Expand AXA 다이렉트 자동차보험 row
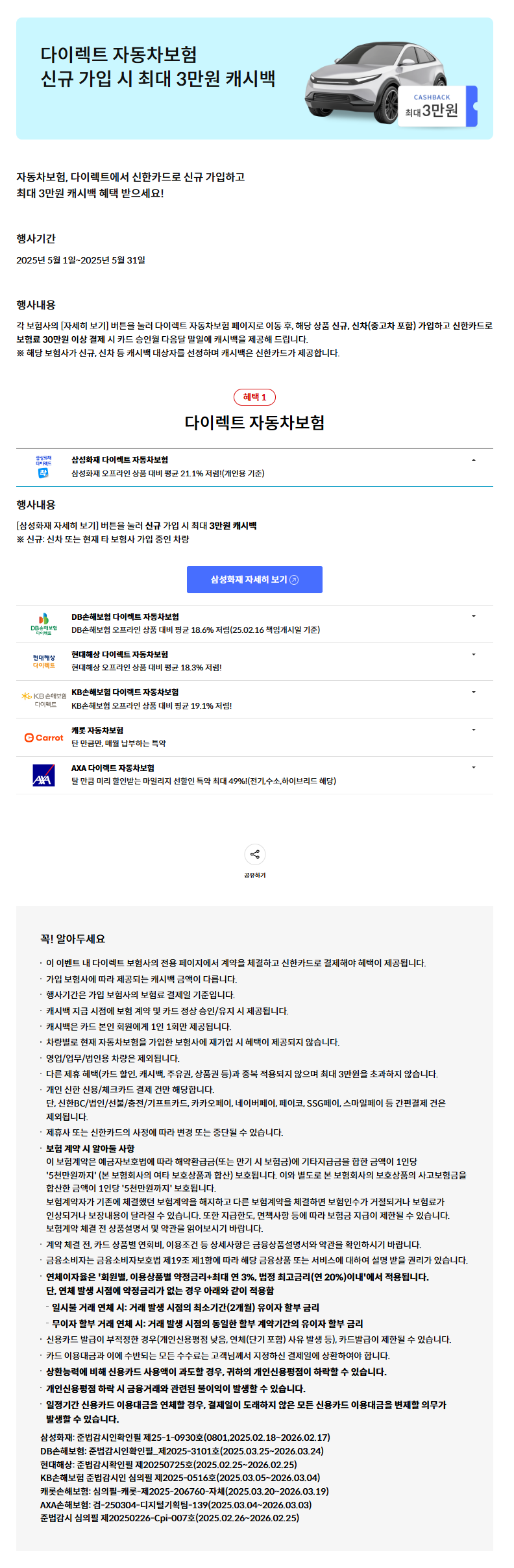This screenshot has height=1568, width=514. (473, 767)
